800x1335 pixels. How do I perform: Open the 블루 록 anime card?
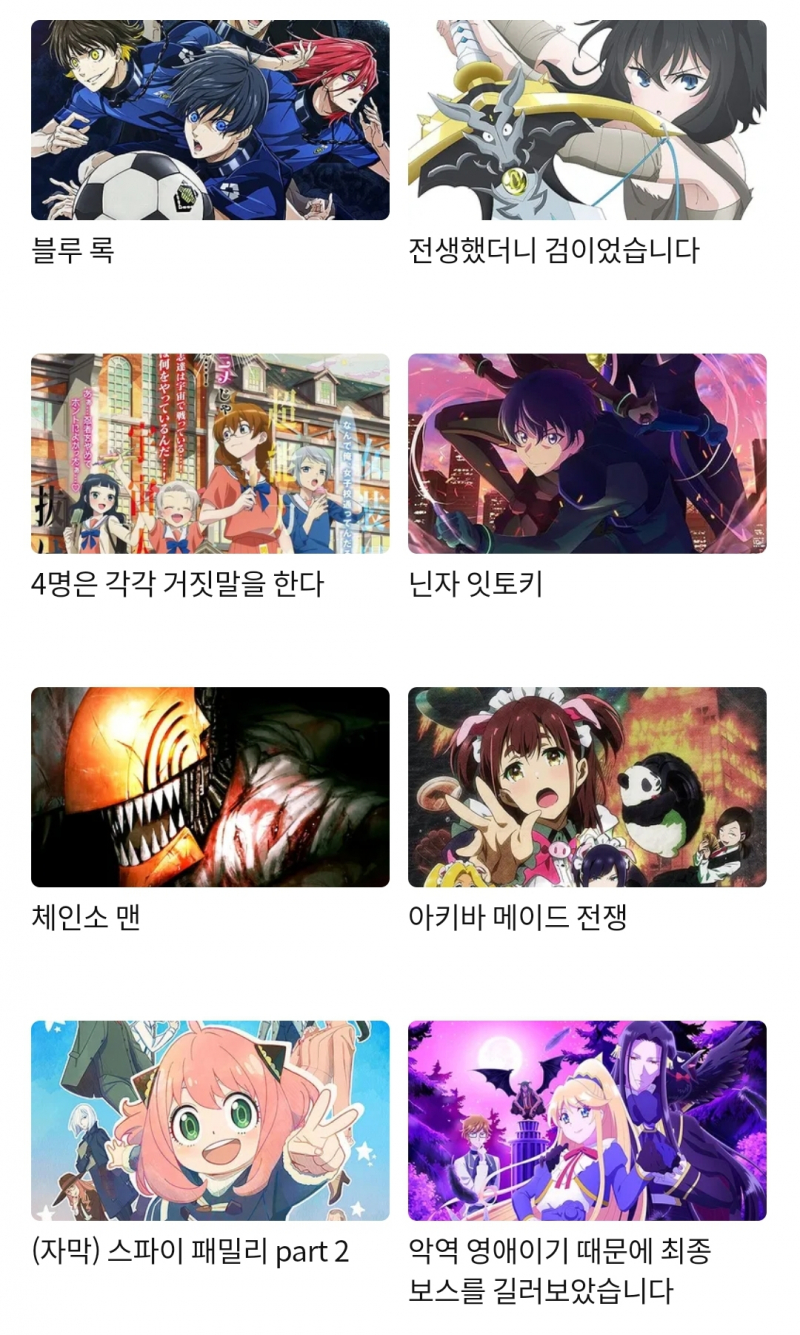click(210, 120)
